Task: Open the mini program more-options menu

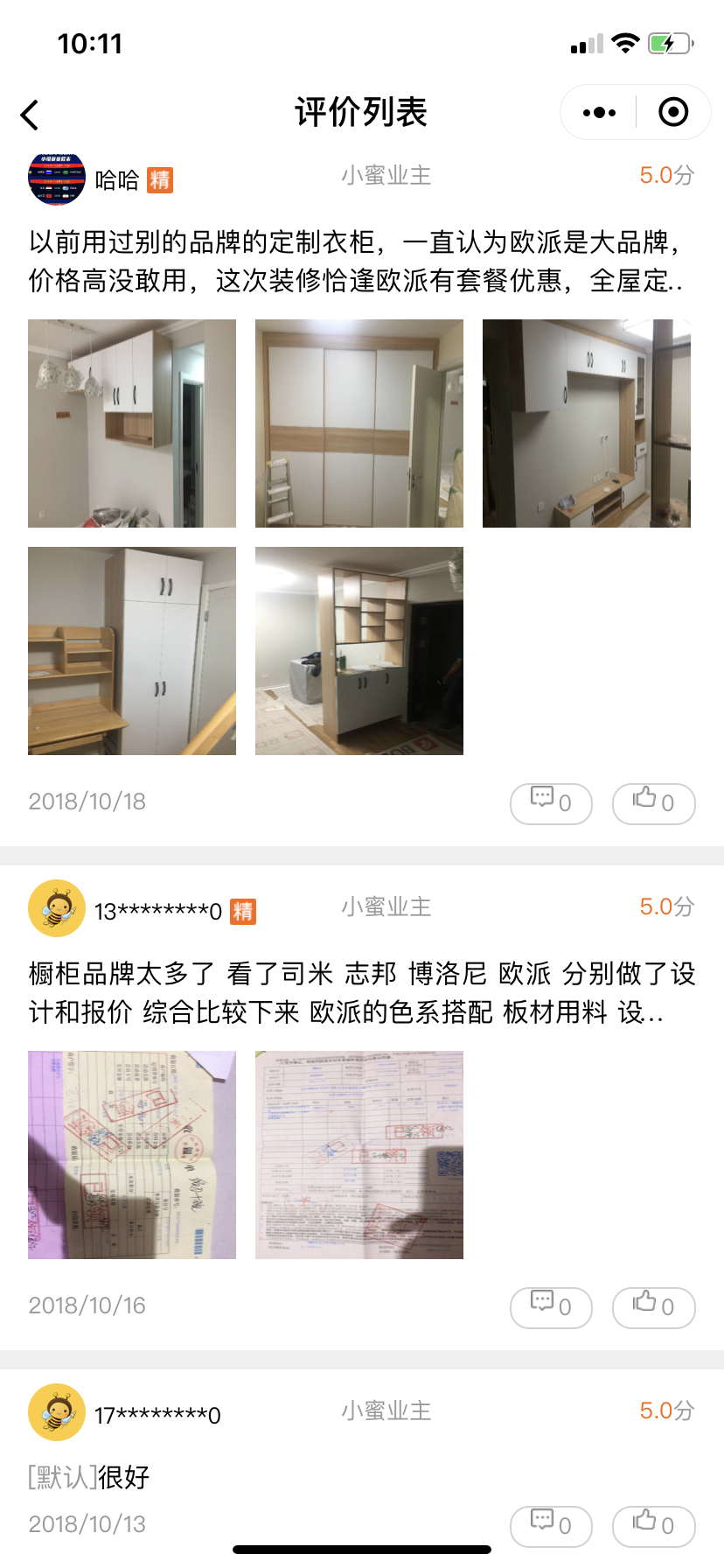Action: (x=599, y=113)
